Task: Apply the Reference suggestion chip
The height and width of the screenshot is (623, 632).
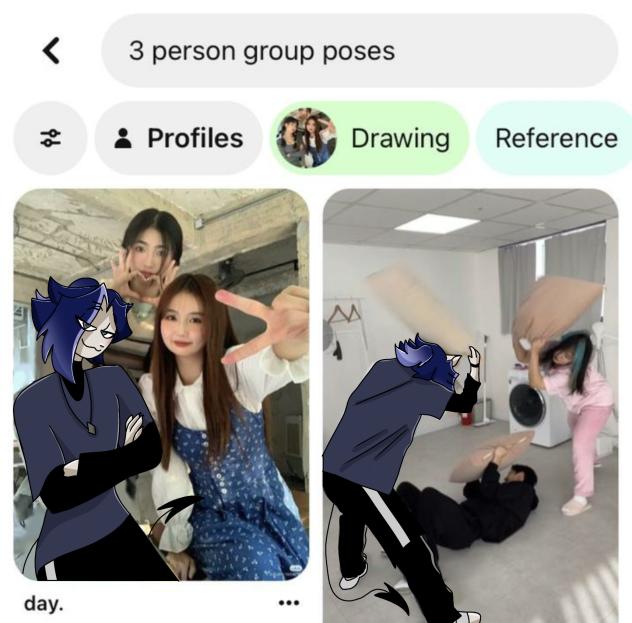Action: pos(555,138)
